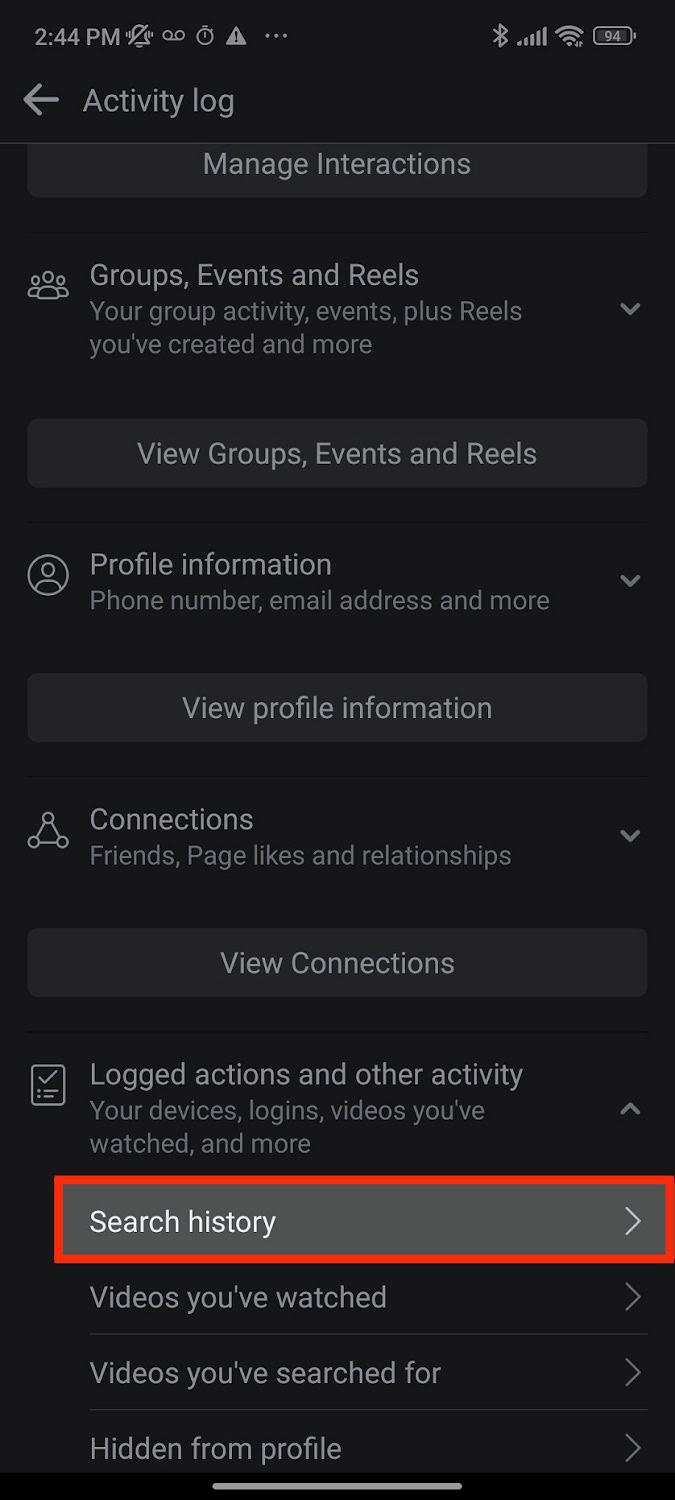Tap View profile information button
This screenshot has height=1500, width=675.
(x=337, y=708)
